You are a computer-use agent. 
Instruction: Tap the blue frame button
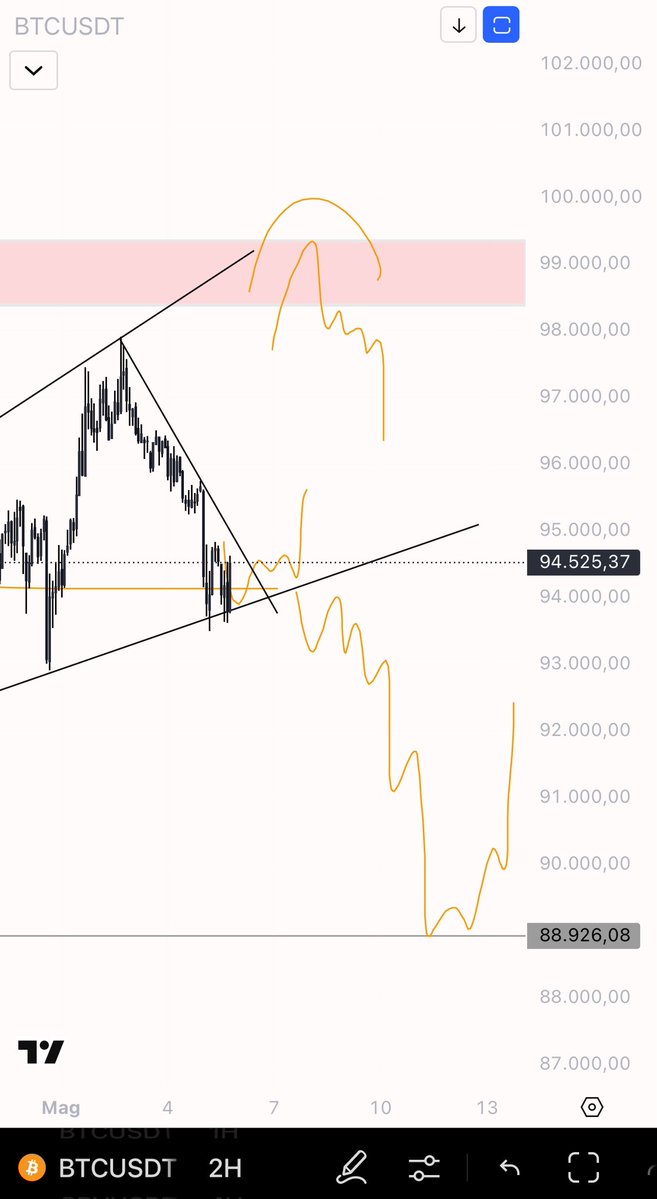click(503, 26)
